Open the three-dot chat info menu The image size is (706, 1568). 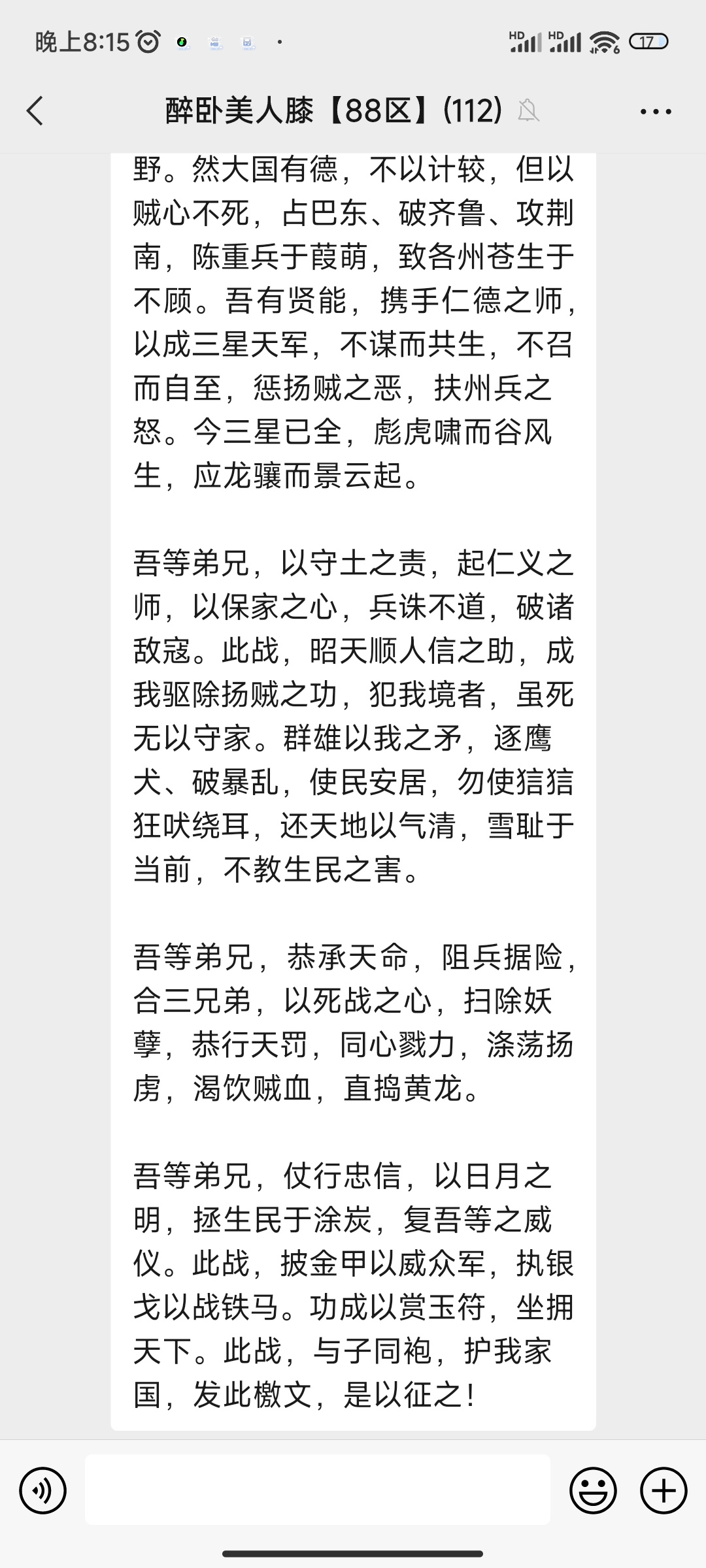pos(656,111)
